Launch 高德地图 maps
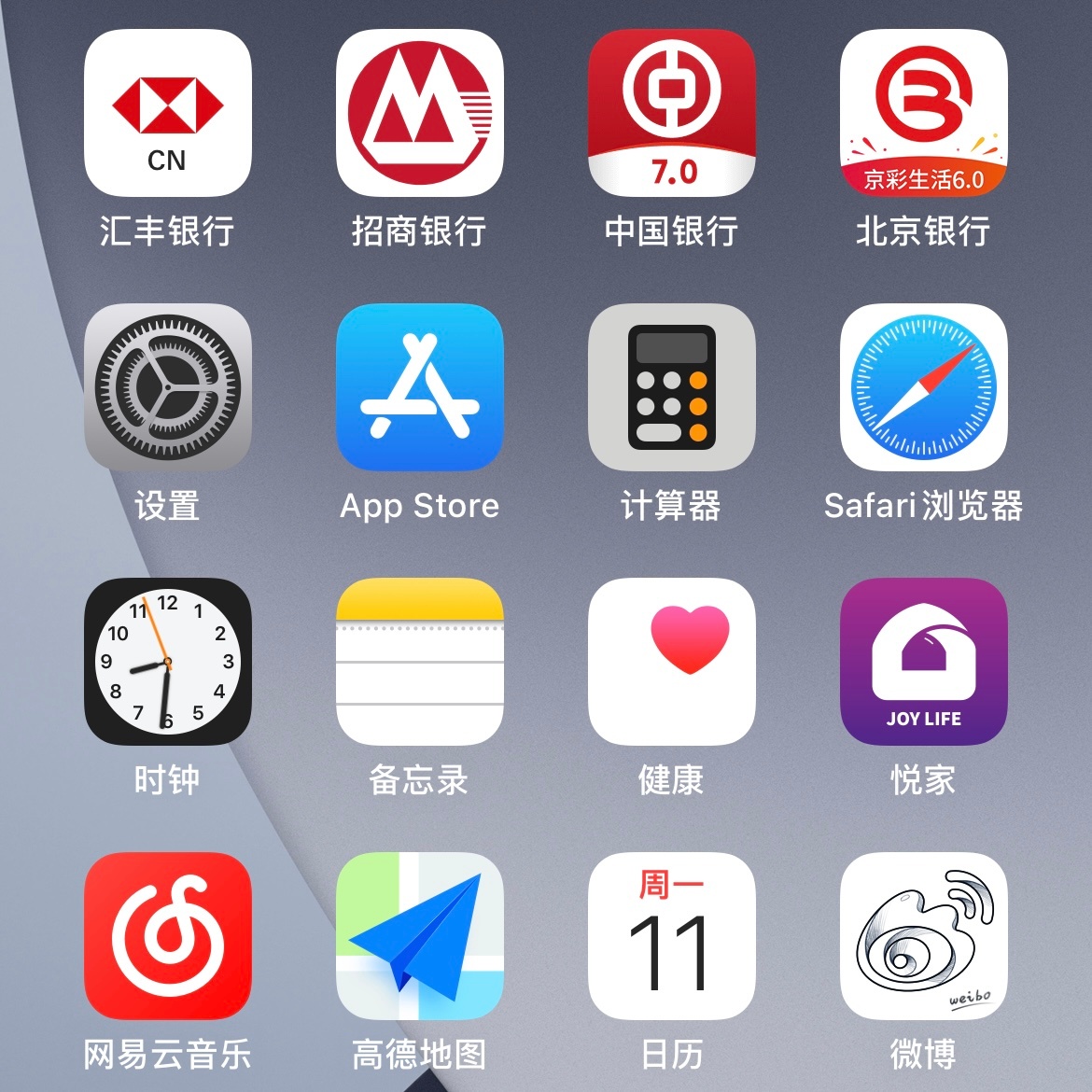Viewport: 1092px width, 1092px height. [420, 935]
